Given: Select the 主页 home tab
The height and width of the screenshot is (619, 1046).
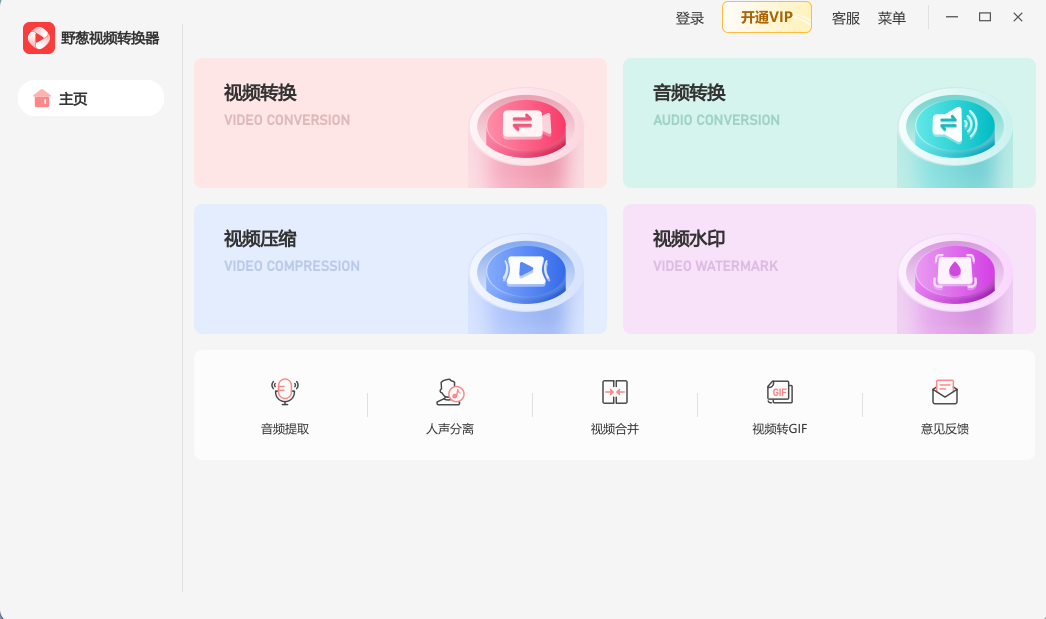Looking at the screenshot, I should 90,99.
